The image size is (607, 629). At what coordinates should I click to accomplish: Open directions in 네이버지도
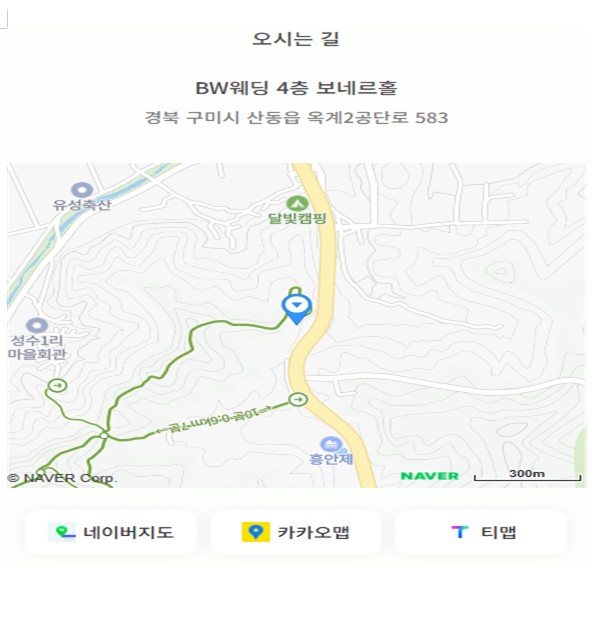[x=111, y=532]
